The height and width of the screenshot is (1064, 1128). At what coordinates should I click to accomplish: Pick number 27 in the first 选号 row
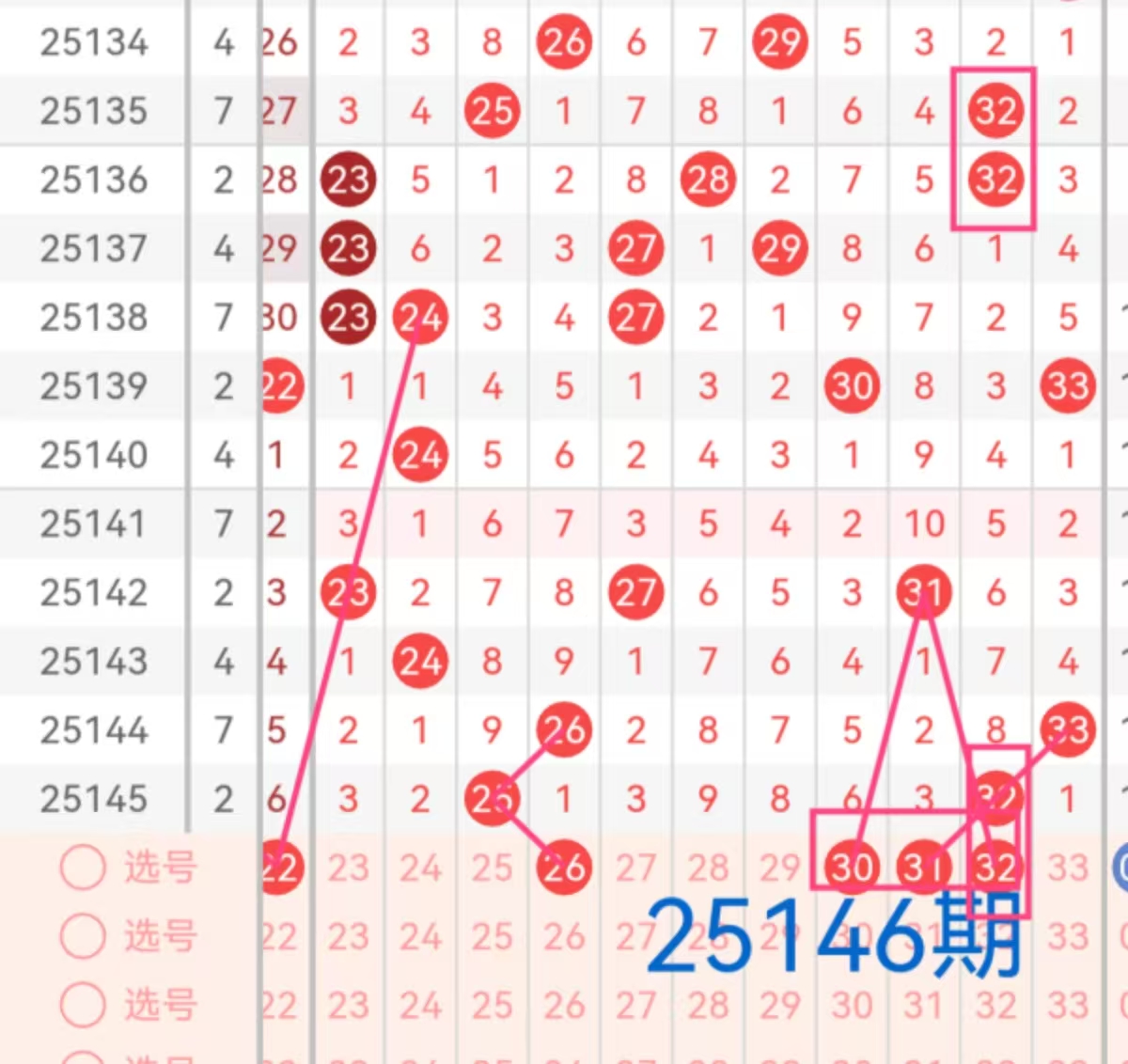point(635,868)
